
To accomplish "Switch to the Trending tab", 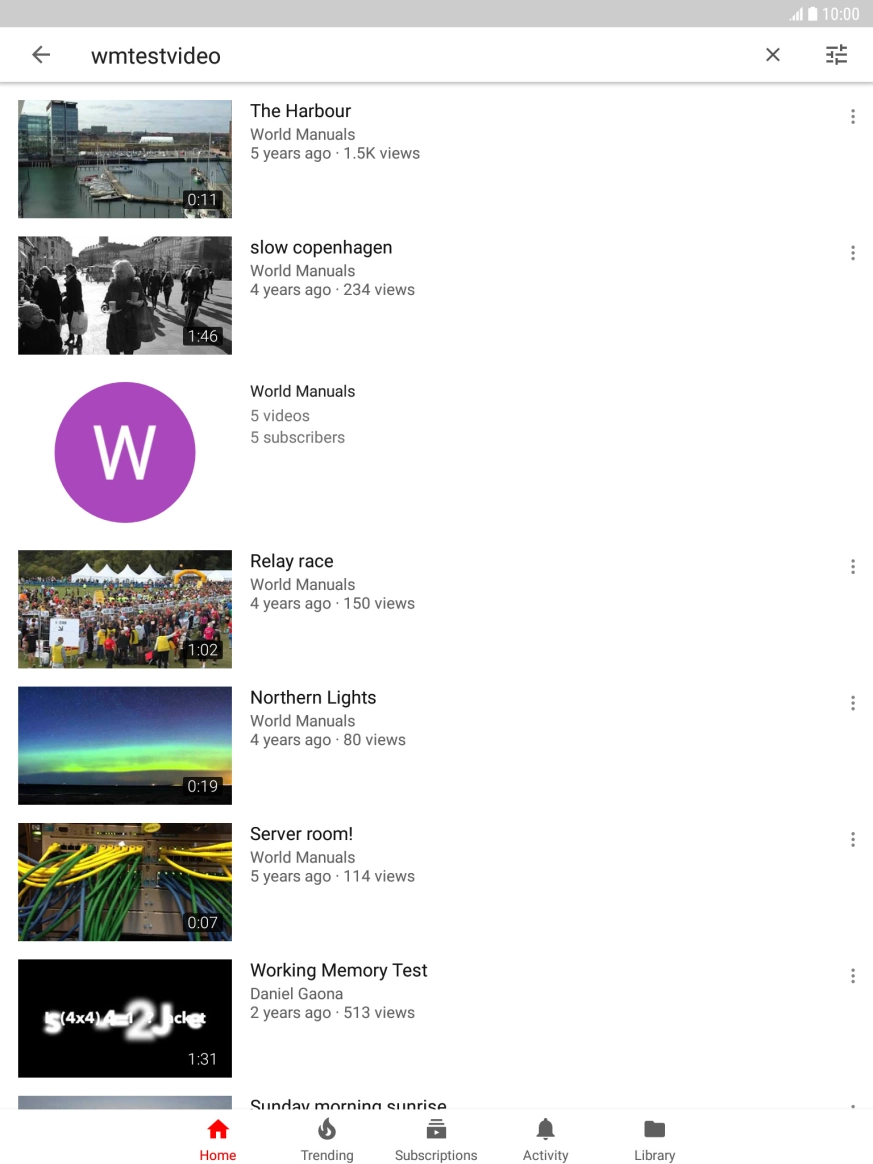I will click(327, 1140).
